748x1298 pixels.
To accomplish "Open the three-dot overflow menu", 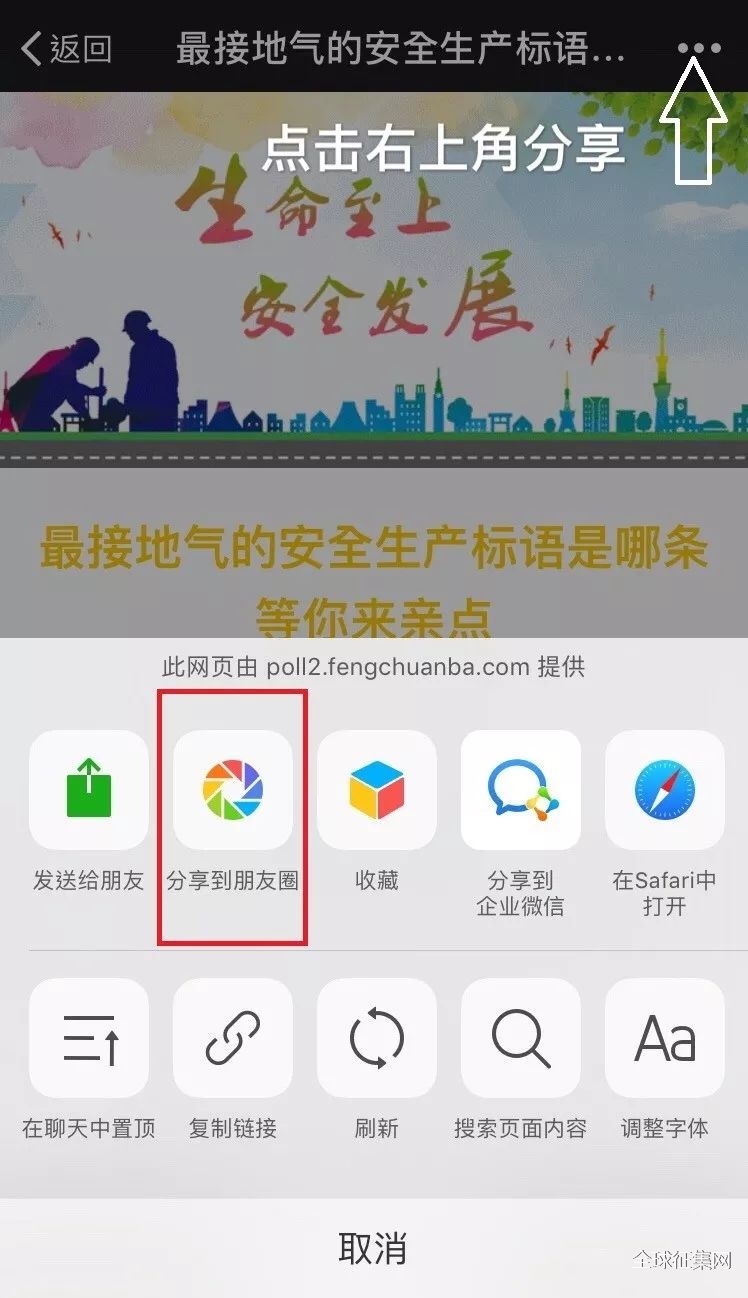I will tap(699, 48).
